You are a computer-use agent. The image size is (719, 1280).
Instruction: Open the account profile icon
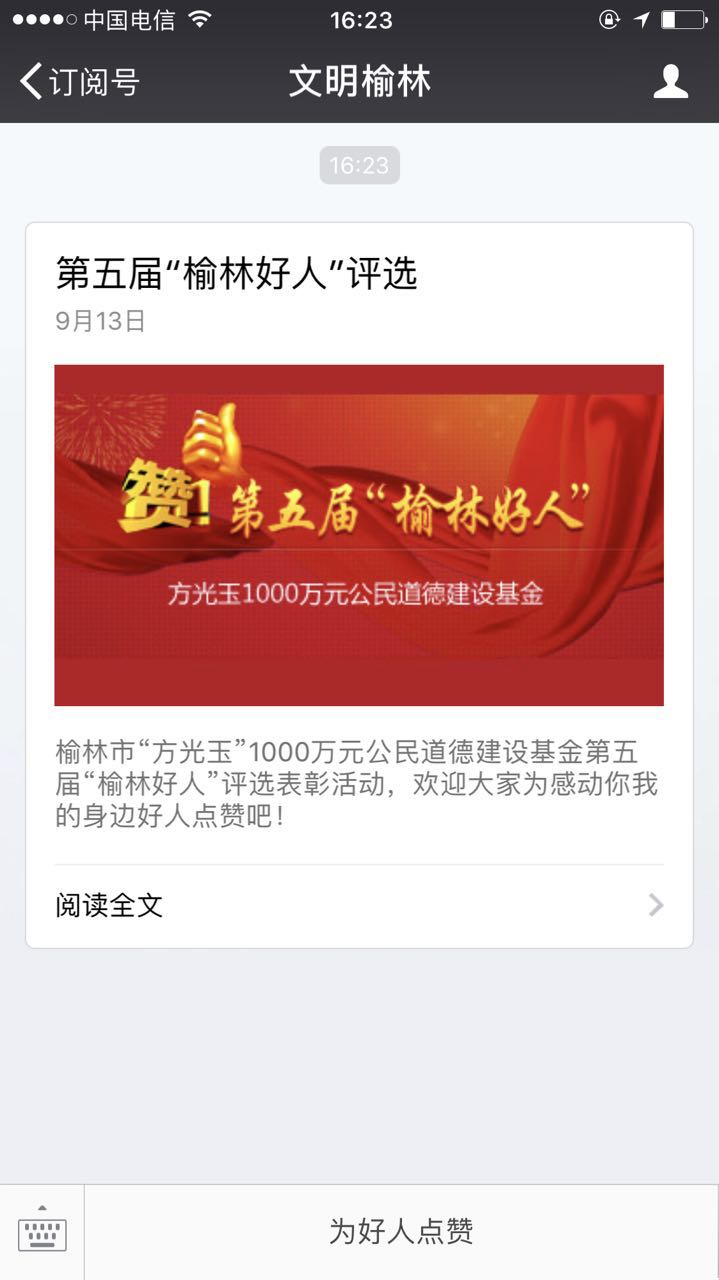(x=670, y=82)
